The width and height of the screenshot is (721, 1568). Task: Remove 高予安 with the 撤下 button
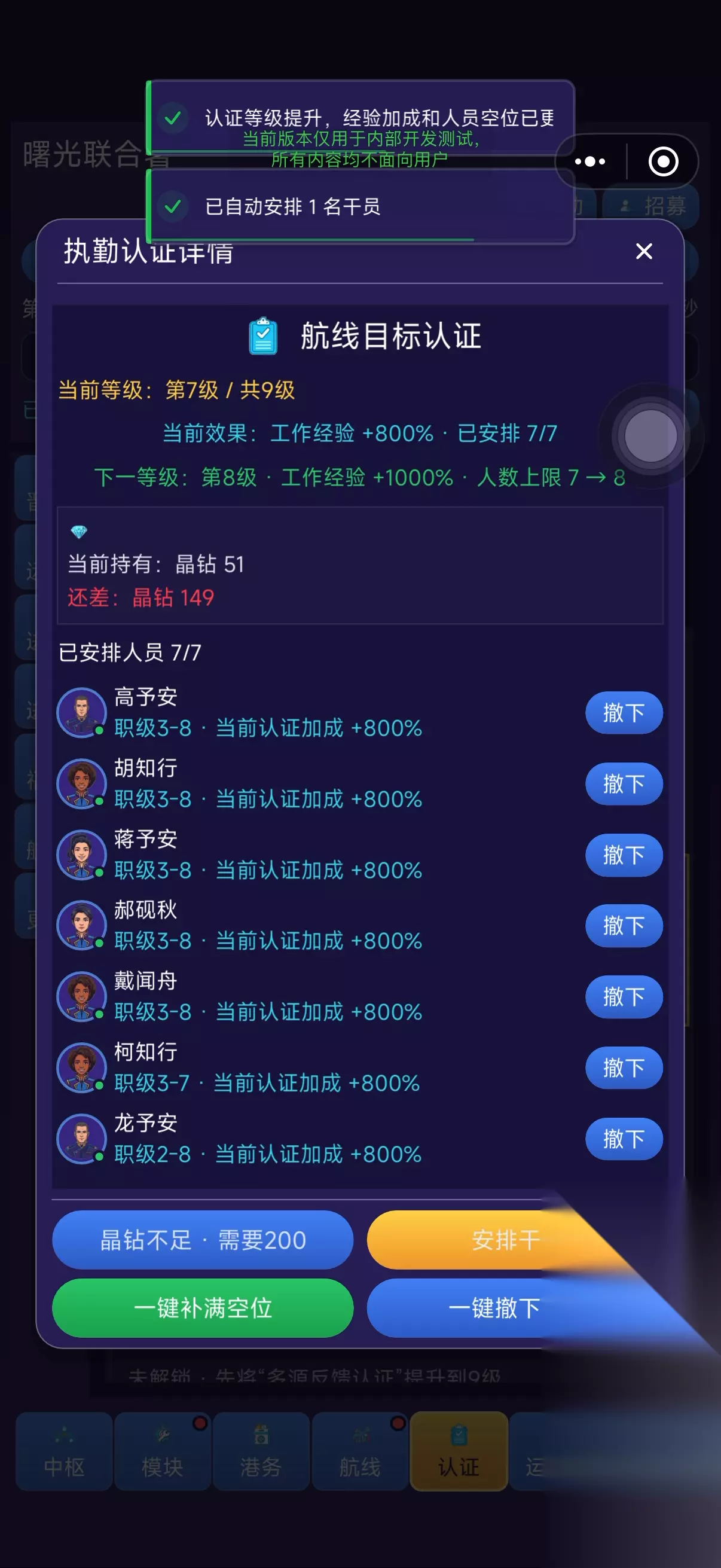(624, 713)
